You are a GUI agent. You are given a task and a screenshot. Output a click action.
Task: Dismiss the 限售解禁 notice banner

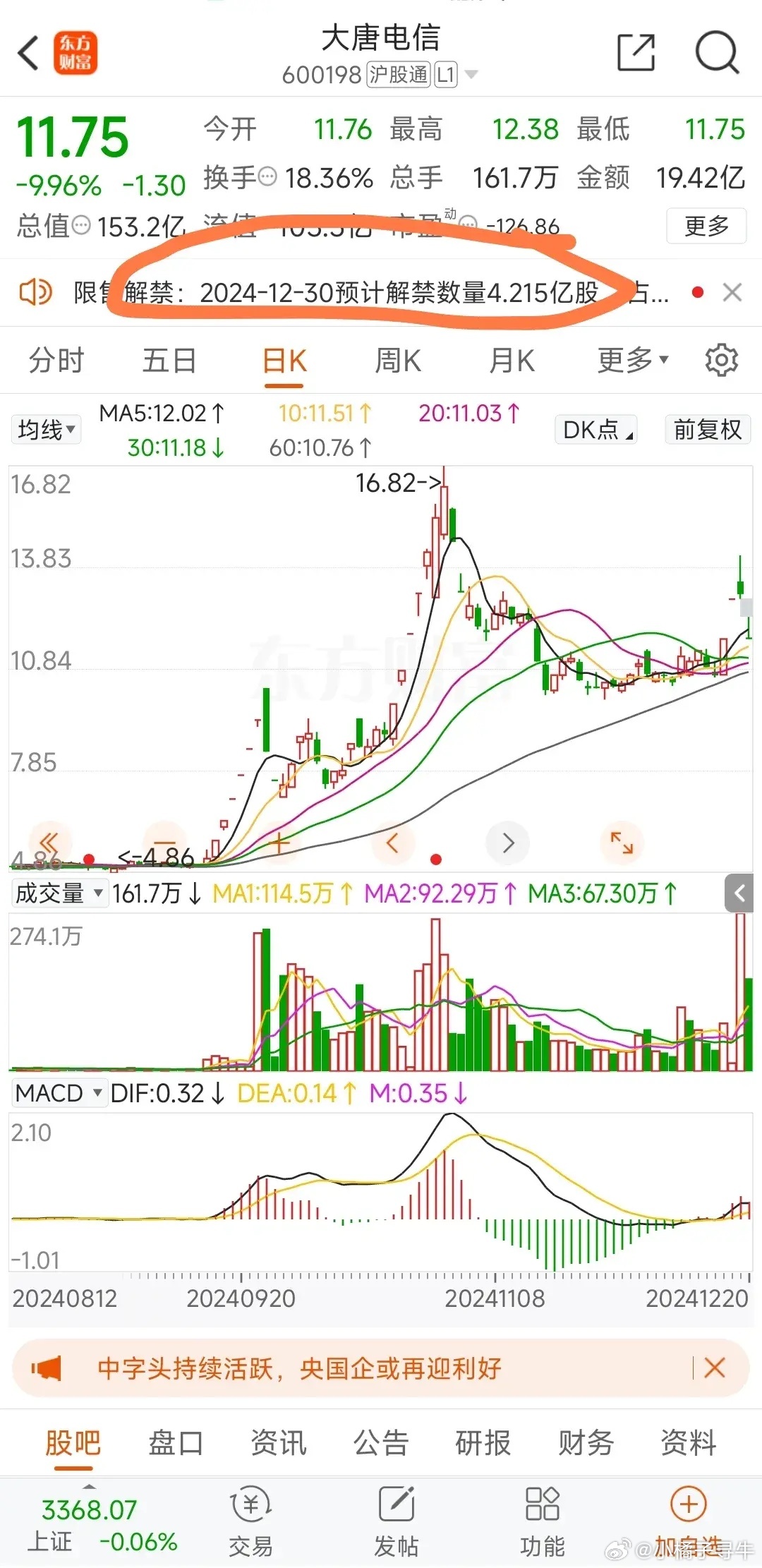click(x=732, y=292)
